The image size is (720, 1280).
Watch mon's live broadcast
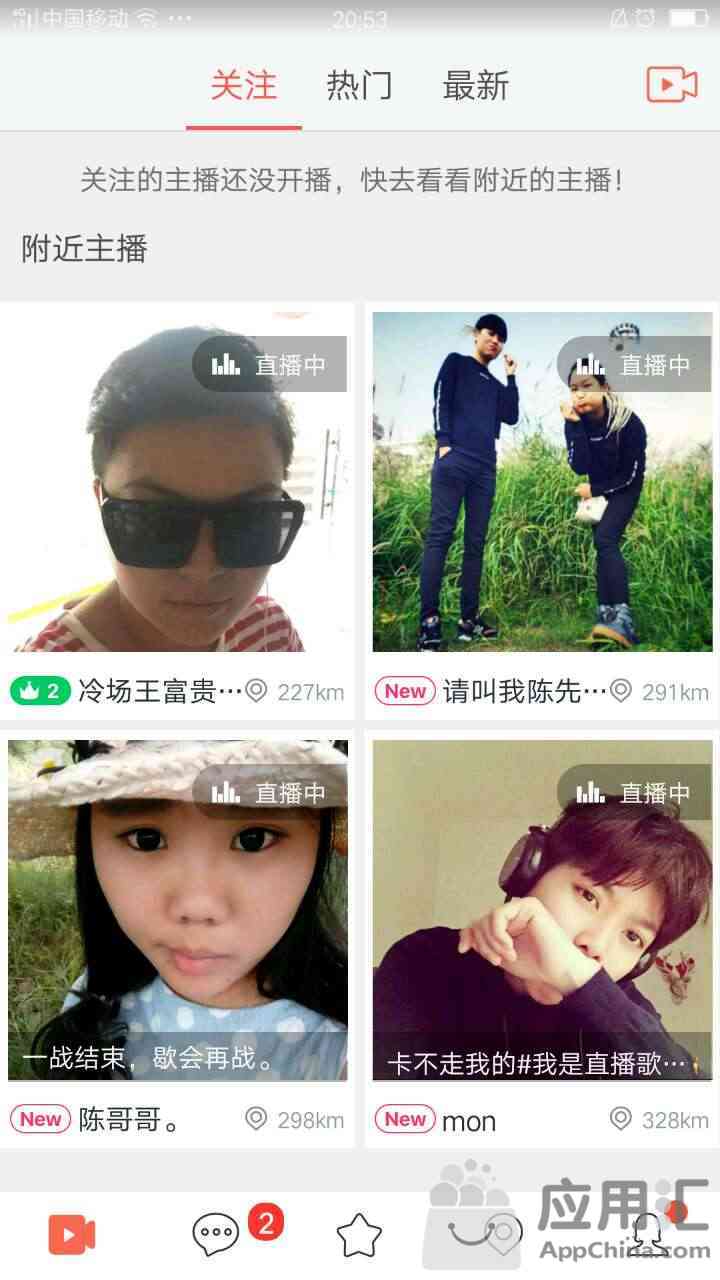click(542, 910)
